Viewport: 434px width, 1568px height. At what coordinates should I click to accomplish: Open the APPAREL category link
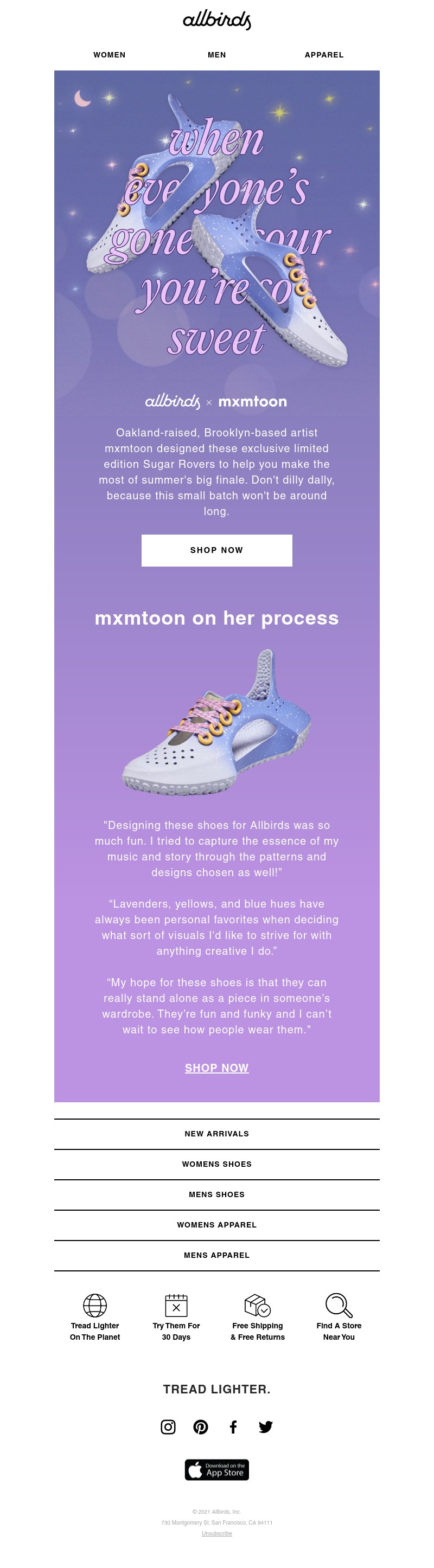point(324,55)
